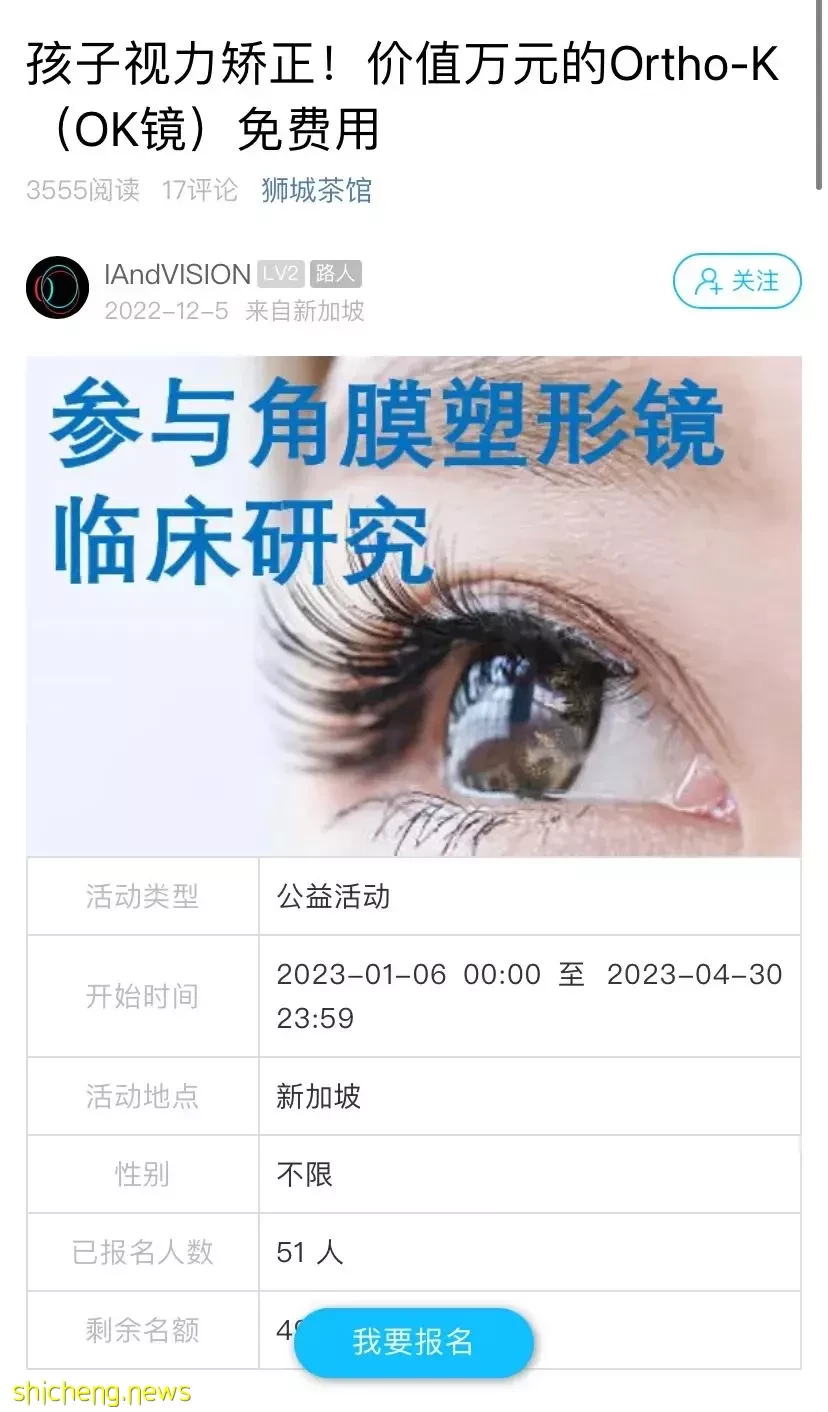Image resolution: width=828 pixels, height=1412 pixels.
Task: Tap the 我要报名 sign-up button
Action: (x=413, y=1342)
